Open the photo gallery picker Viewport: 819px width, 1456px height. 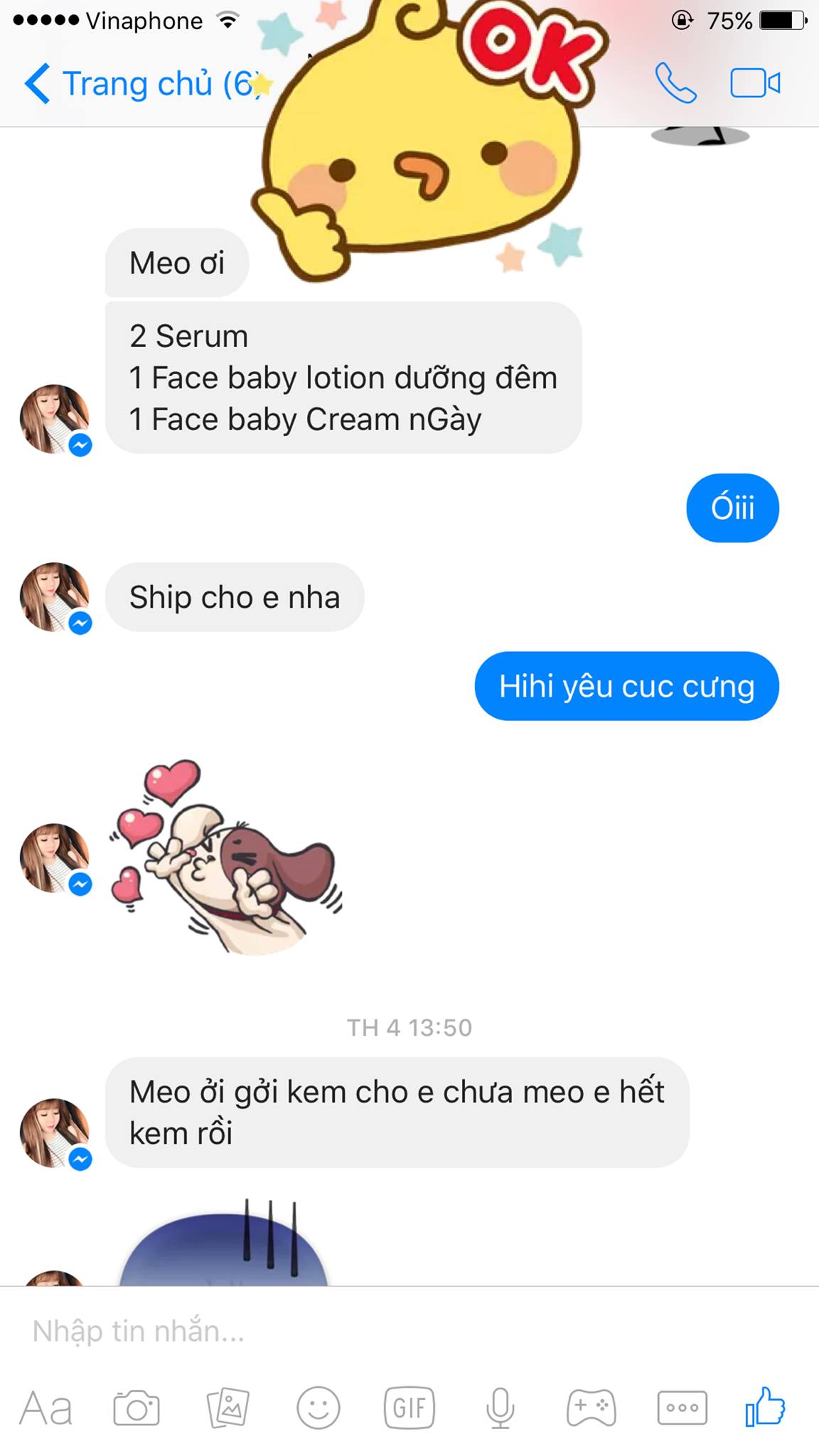(227, 1408)
